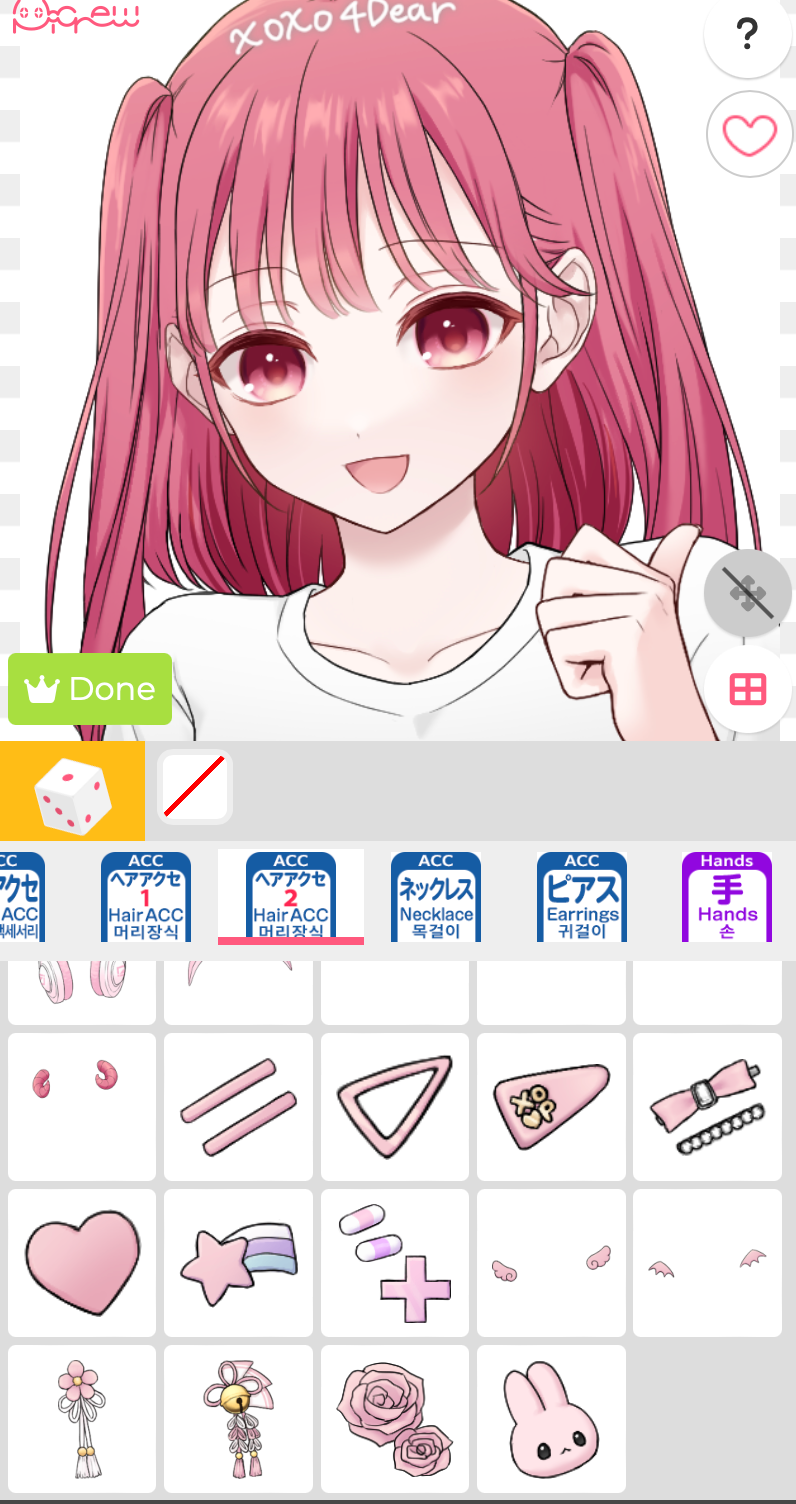Switch to the Necklace tab
Viewport: 796px width, 1504px height.
[x=436, y=897]
